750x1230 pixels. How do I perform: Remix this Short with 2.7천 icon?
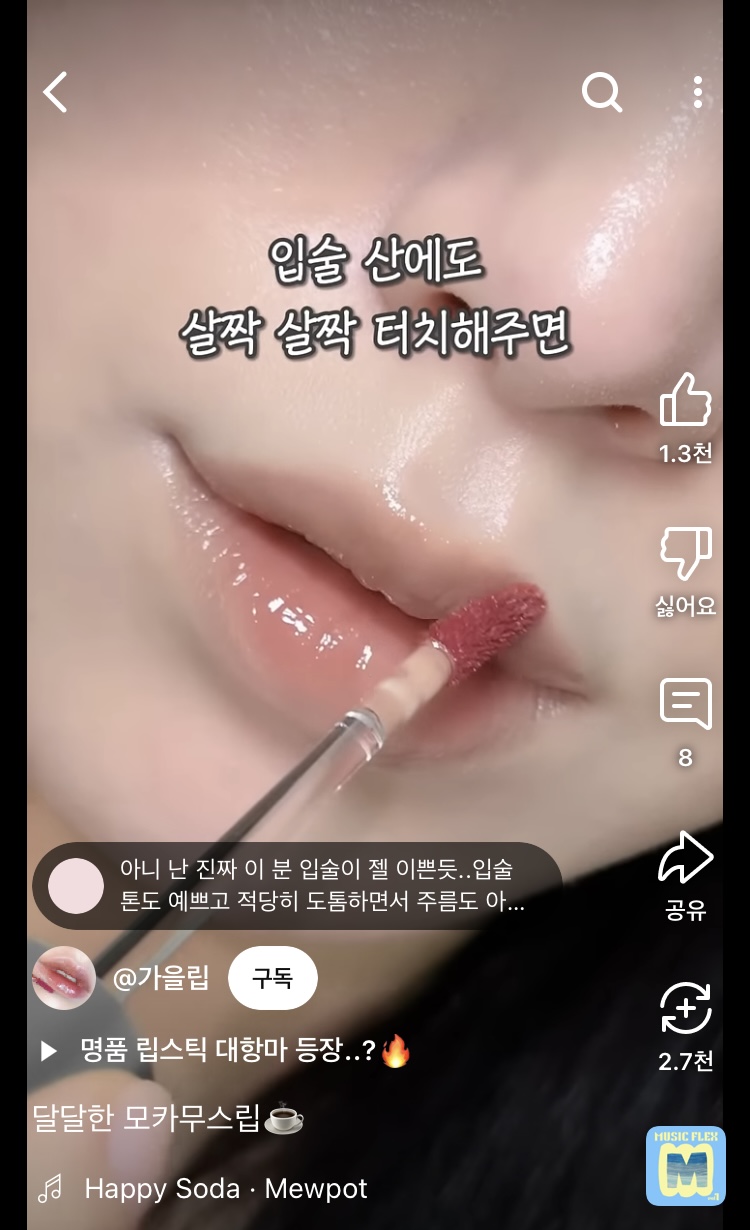[x=685, y=1009]
